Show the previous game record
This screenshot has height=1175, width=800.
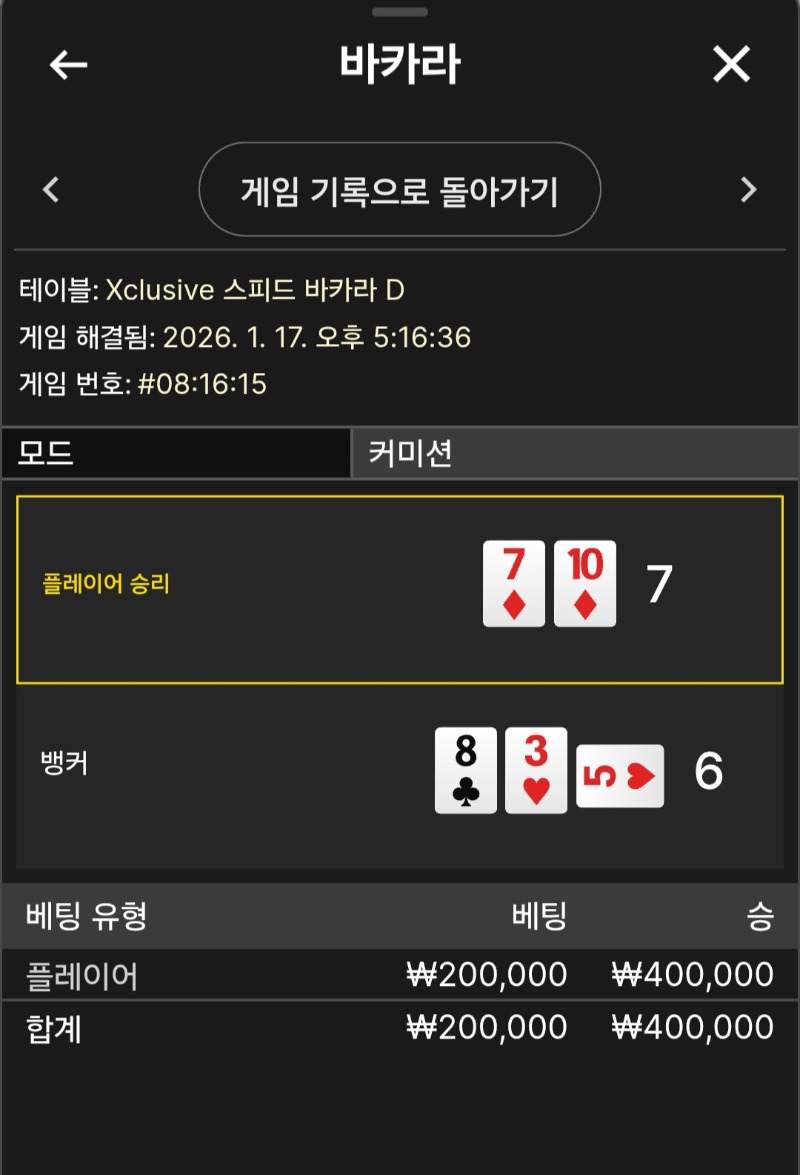52,189
